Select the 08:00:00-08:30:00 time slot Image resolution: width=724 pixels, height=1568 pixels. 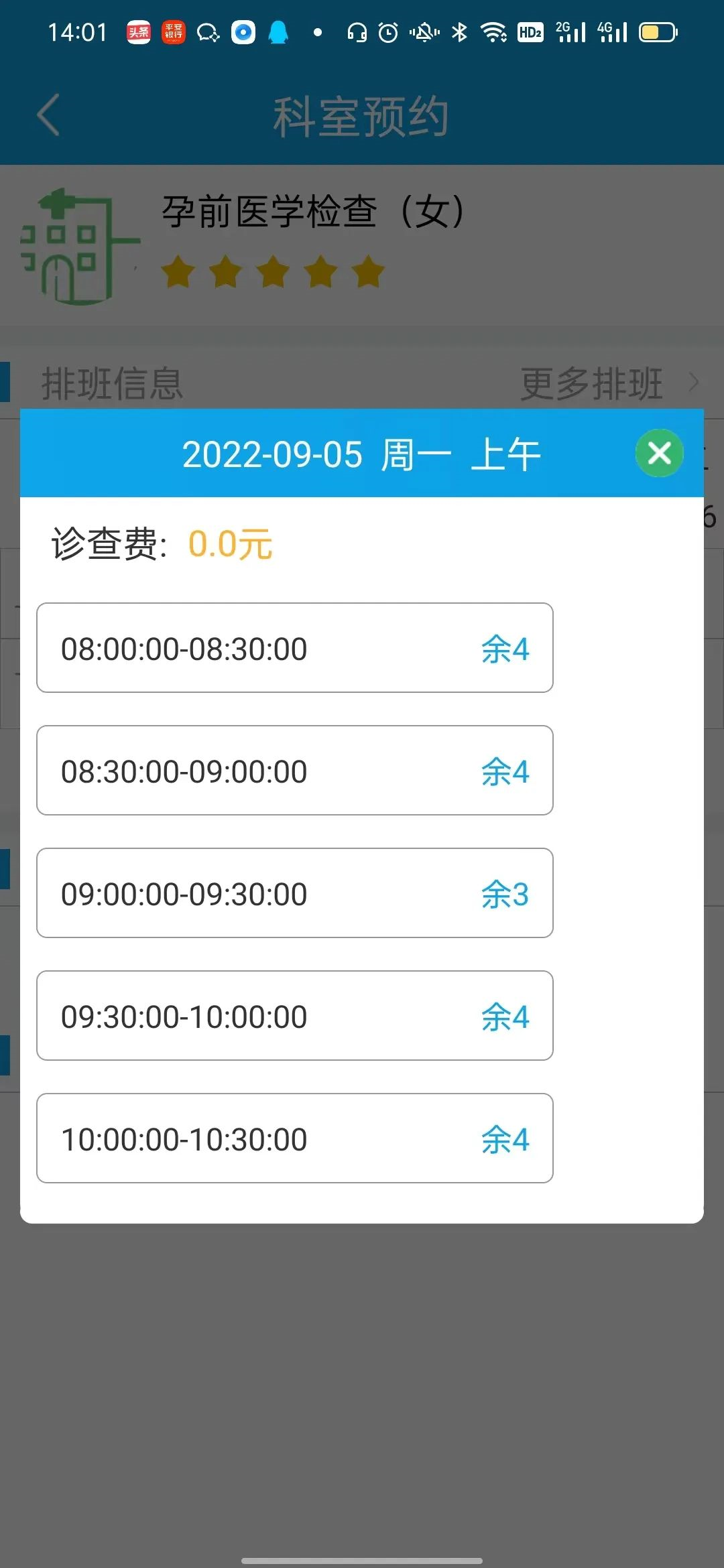(295, 648)
